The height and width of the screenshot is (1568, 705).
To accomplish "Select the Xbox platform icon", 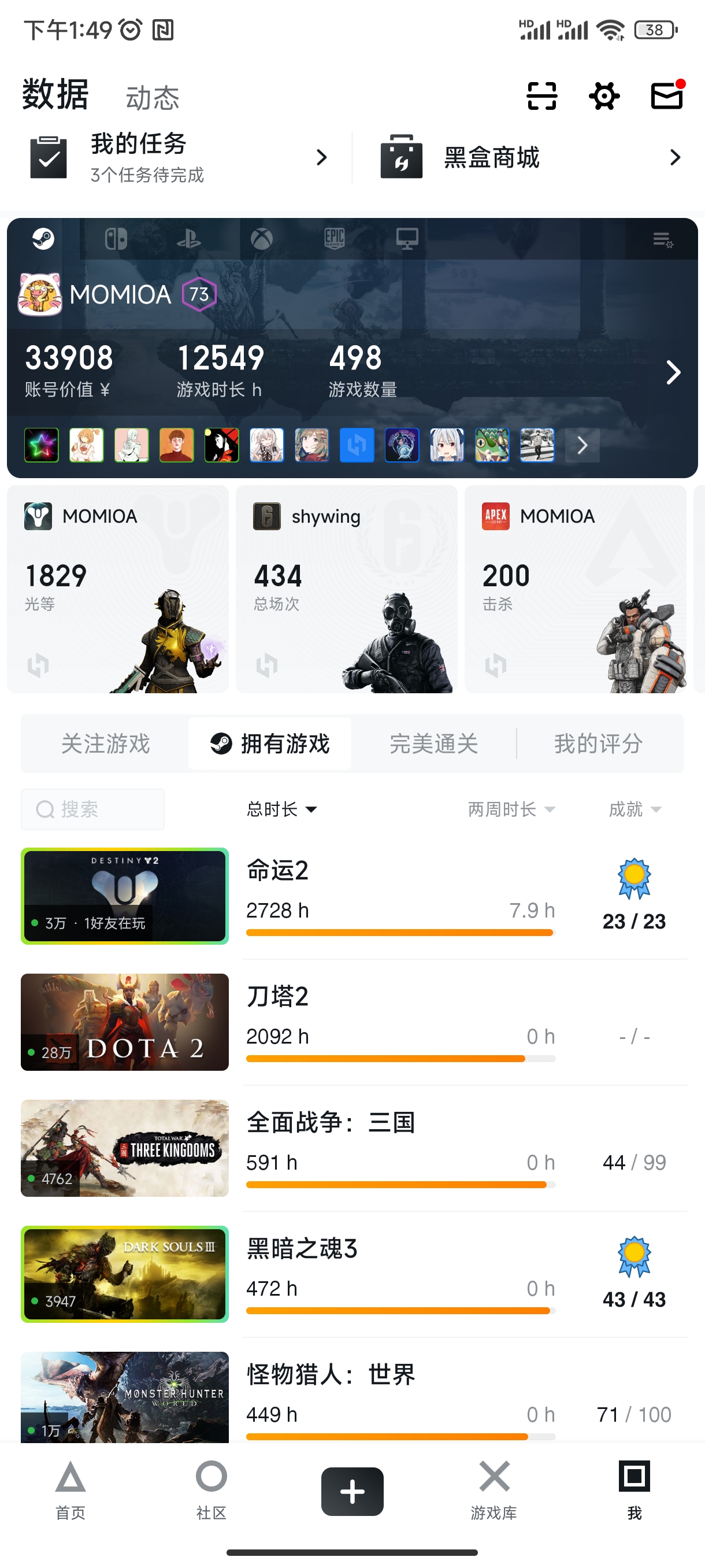I will [262, 239].
